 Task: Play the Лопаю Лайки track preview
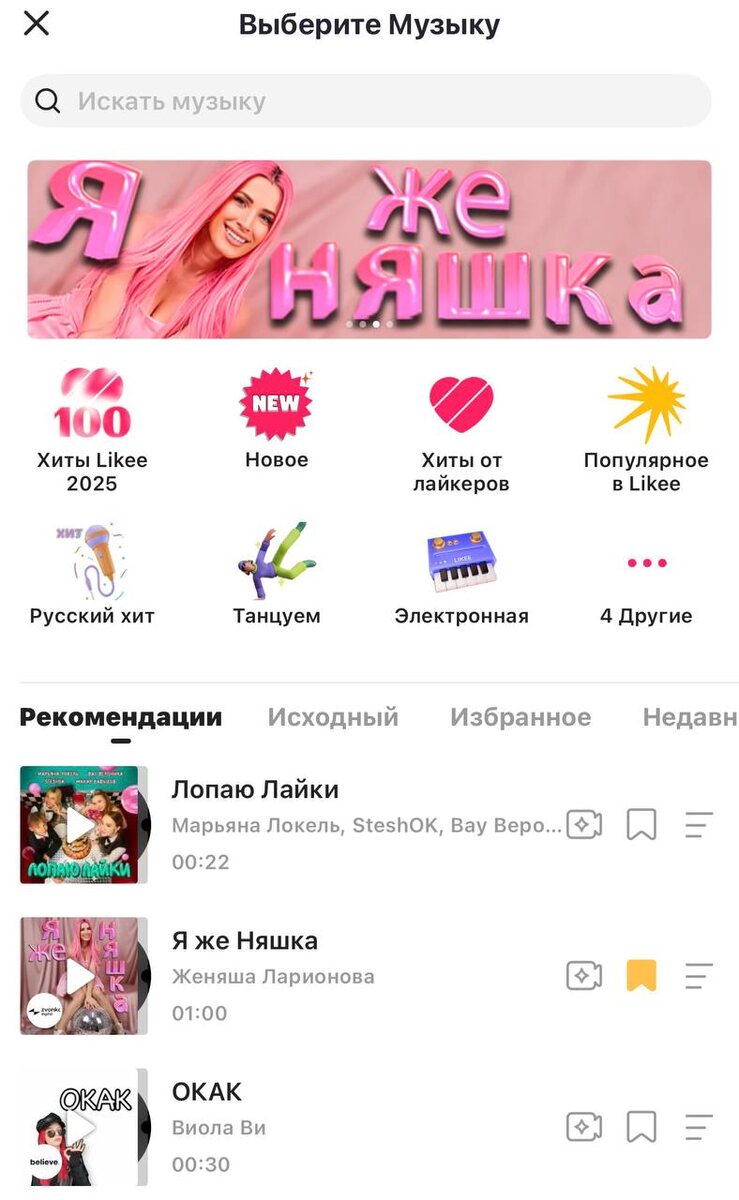pyautogui.click(x=80, y=825)
